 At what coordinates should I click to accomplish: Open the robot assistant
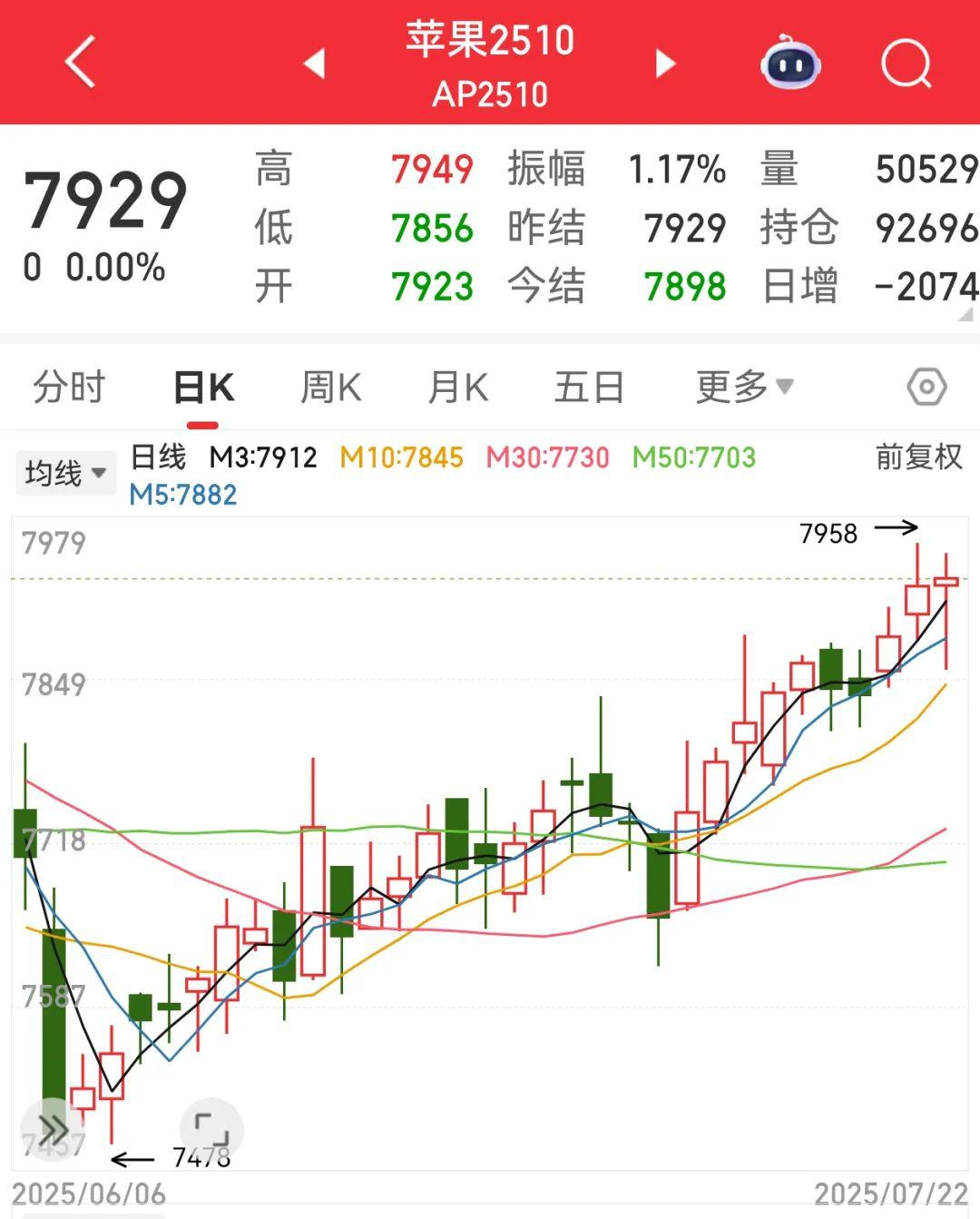click(789, 64)
